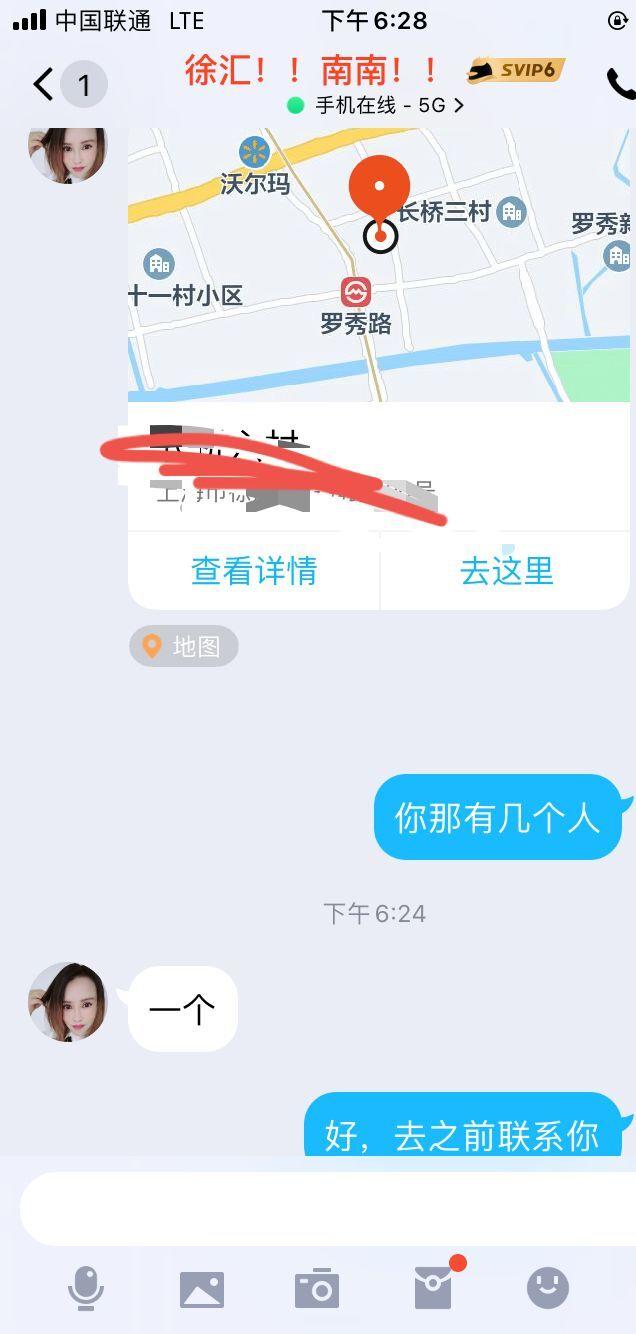Record a voice message with the microphone
This screenshot has height=1334, width=636.
tap(86, 1288)
